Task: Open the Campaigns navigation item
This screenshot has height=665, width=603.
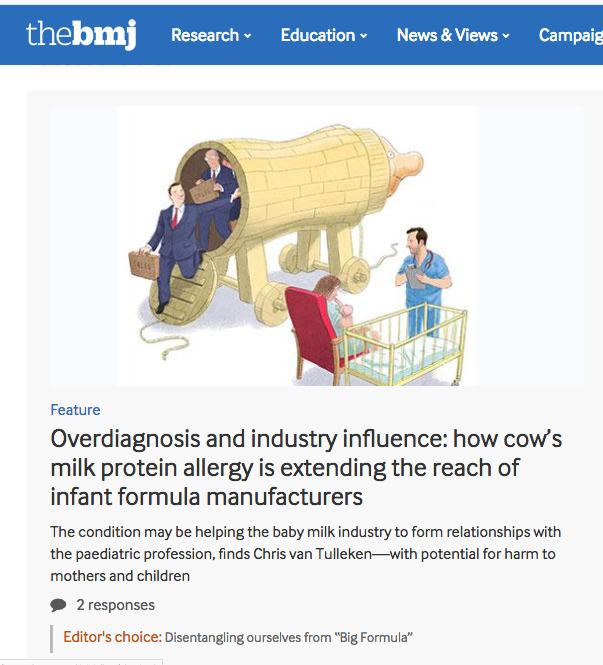Action: pos(570,35)
